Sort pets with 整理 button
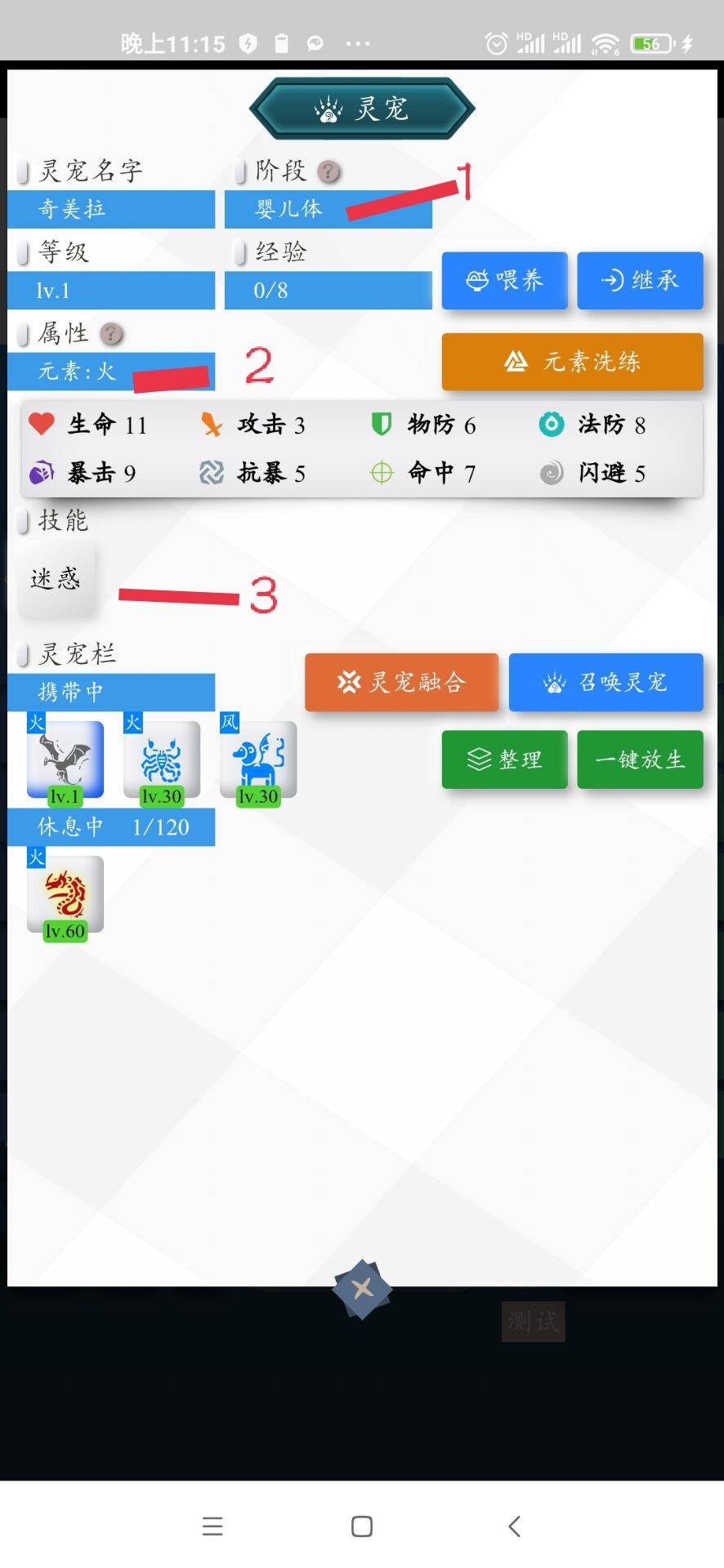 pyautogui.click(x=504, y=759)
